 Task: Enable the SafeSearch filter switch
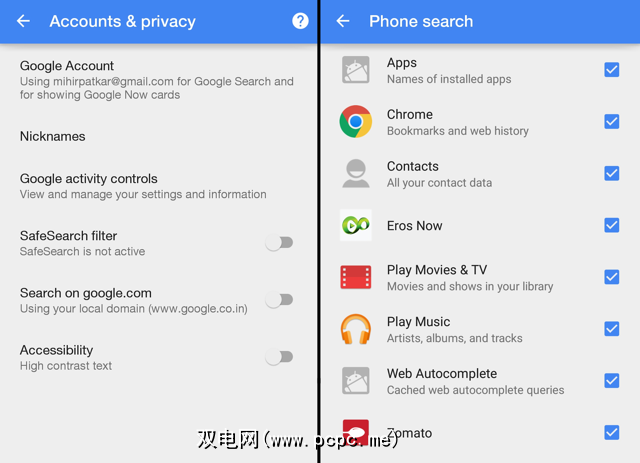click(279, 243)
